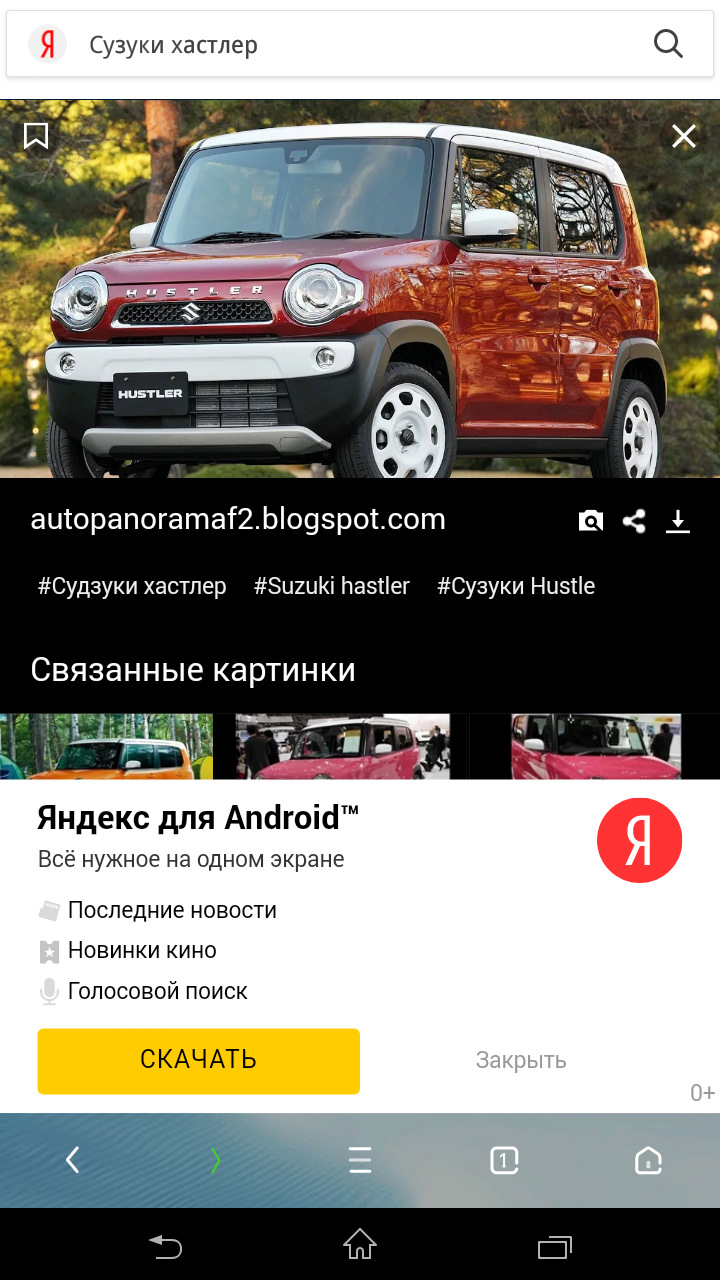Open the orange car related picture
Viewport: 720px width, 1280px height.
click(x=106, y=746)
